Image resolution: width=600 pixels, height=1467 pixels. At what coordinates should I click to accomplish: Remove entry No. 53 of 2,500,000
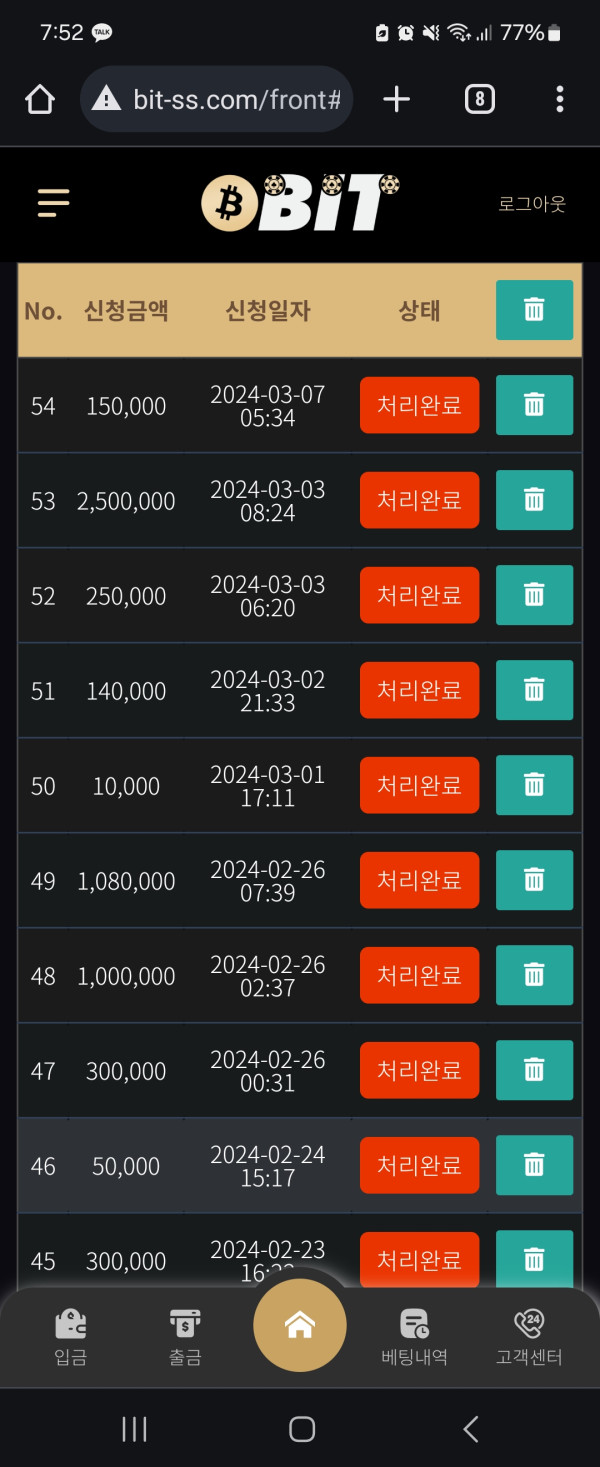click(534, 500)
